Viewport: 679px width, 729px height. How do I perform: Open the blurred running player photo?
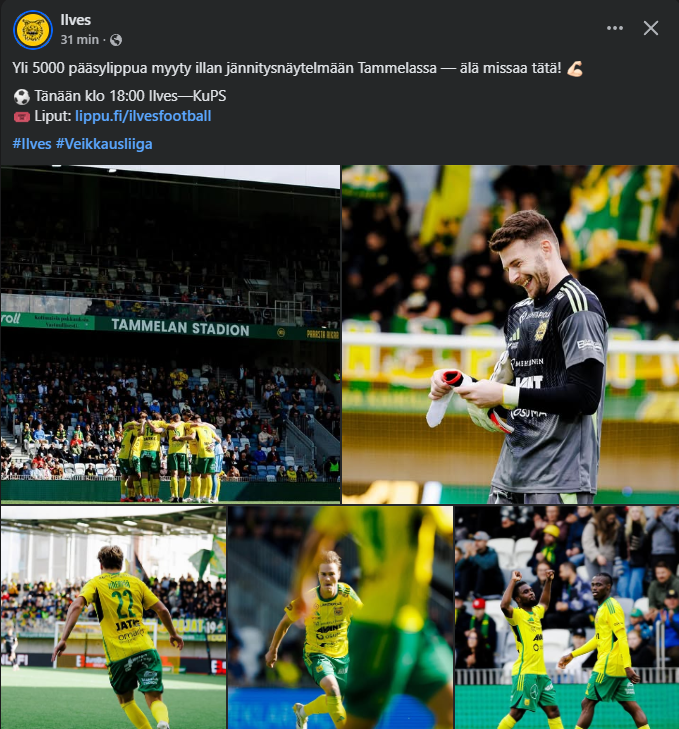[x=340, y=617]
